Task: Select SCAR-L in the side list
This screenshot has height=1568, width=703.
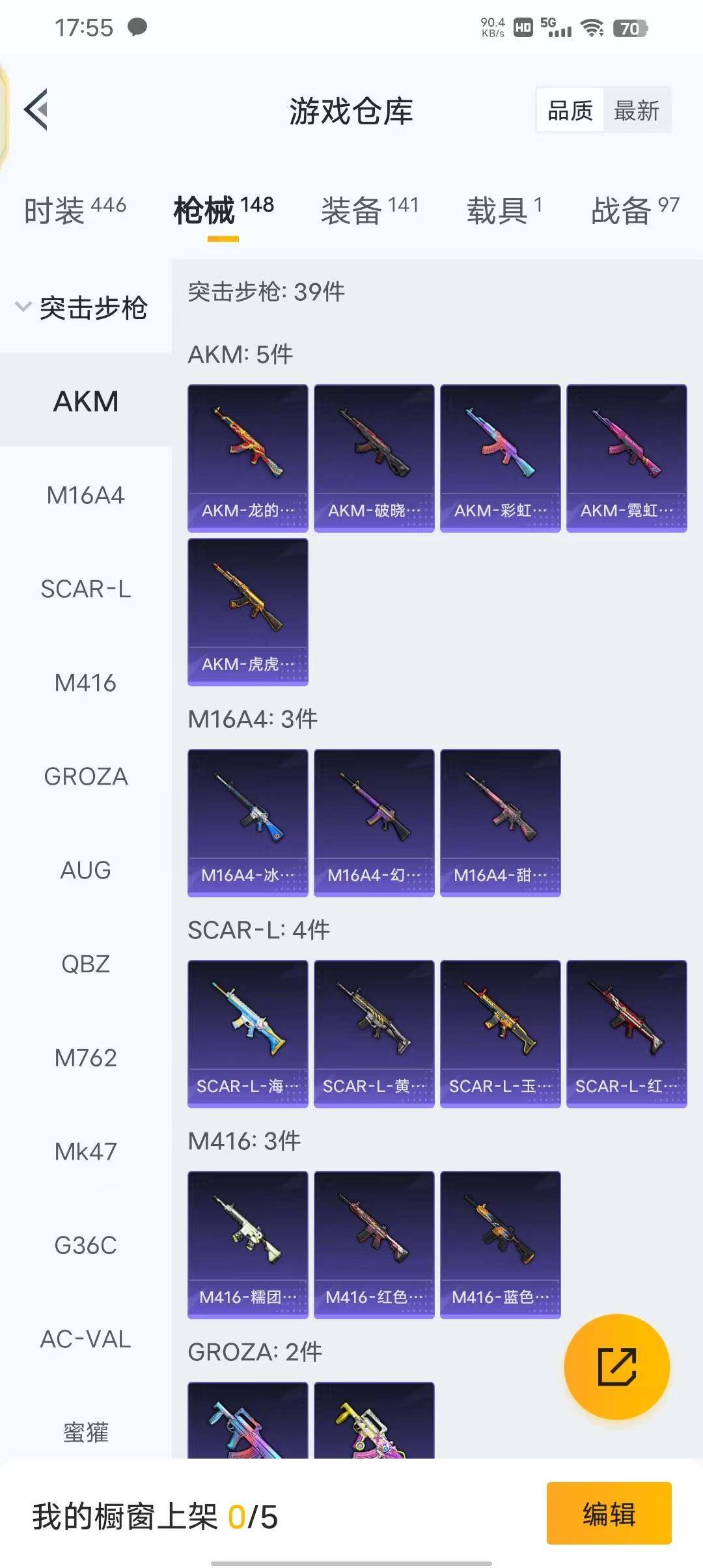Action: point(85,589)
